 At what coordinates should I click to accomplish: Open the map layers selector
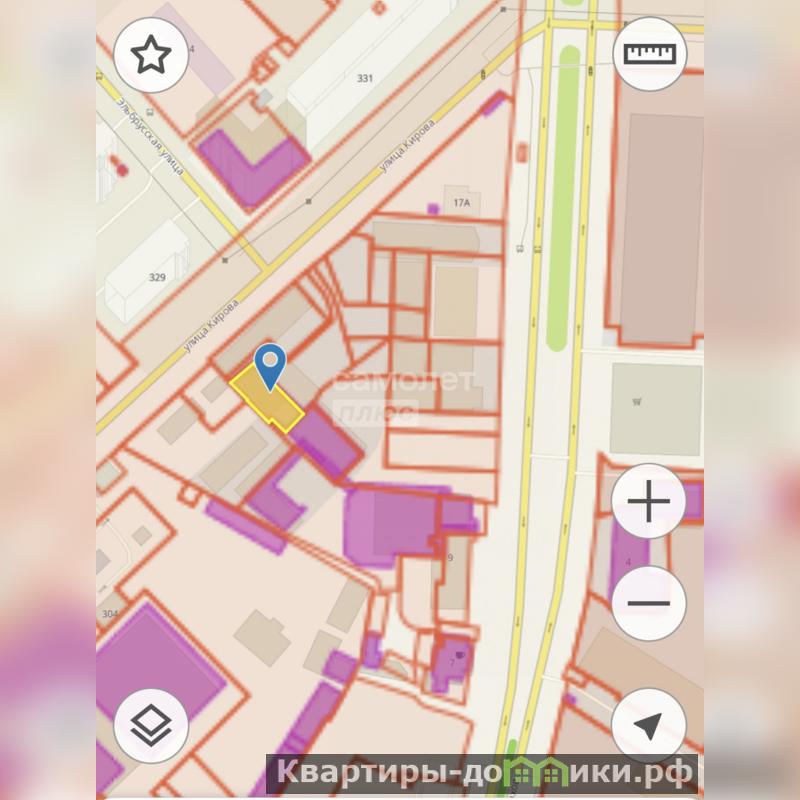click(x=151, y=726)
